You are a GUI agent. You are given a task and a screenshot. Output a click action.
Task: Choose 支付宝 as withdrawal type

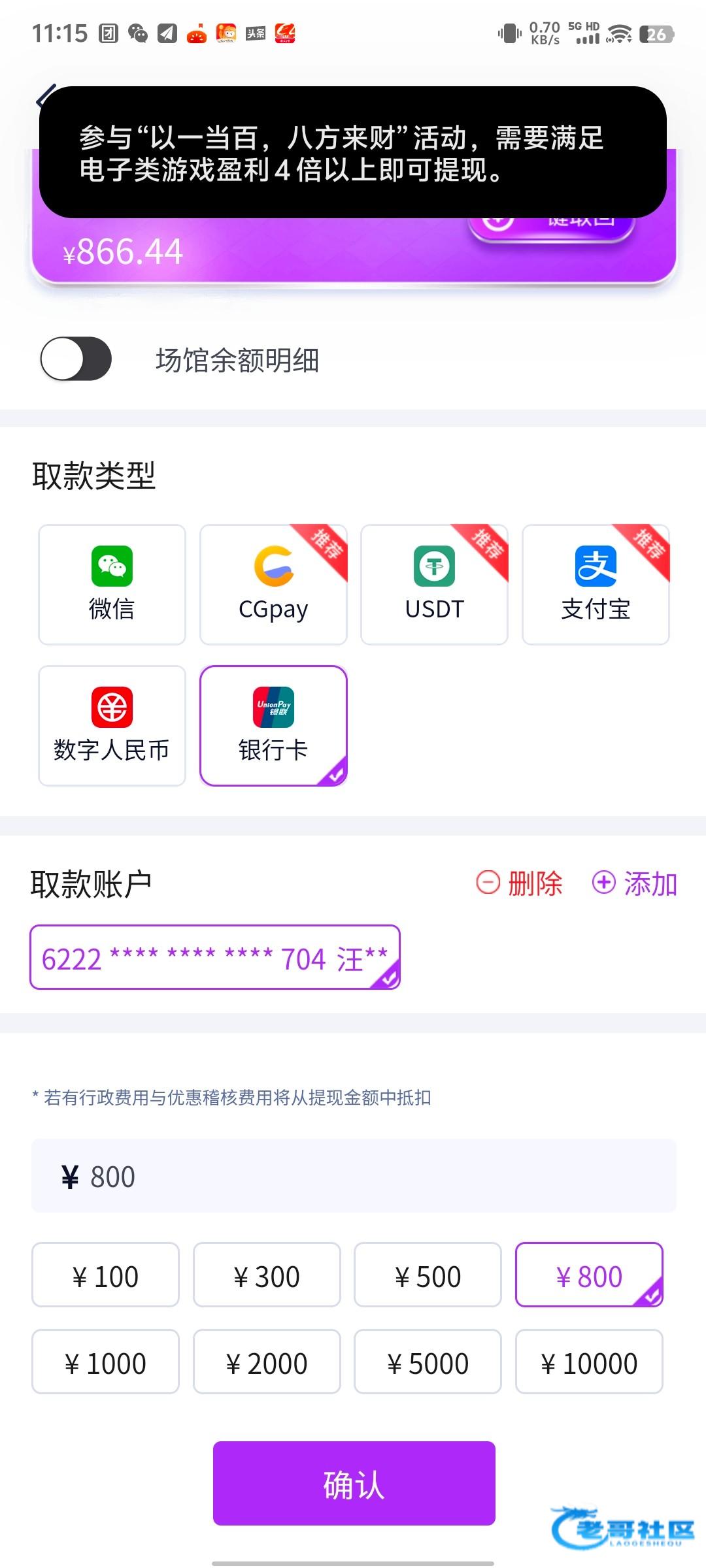[596, 585]
